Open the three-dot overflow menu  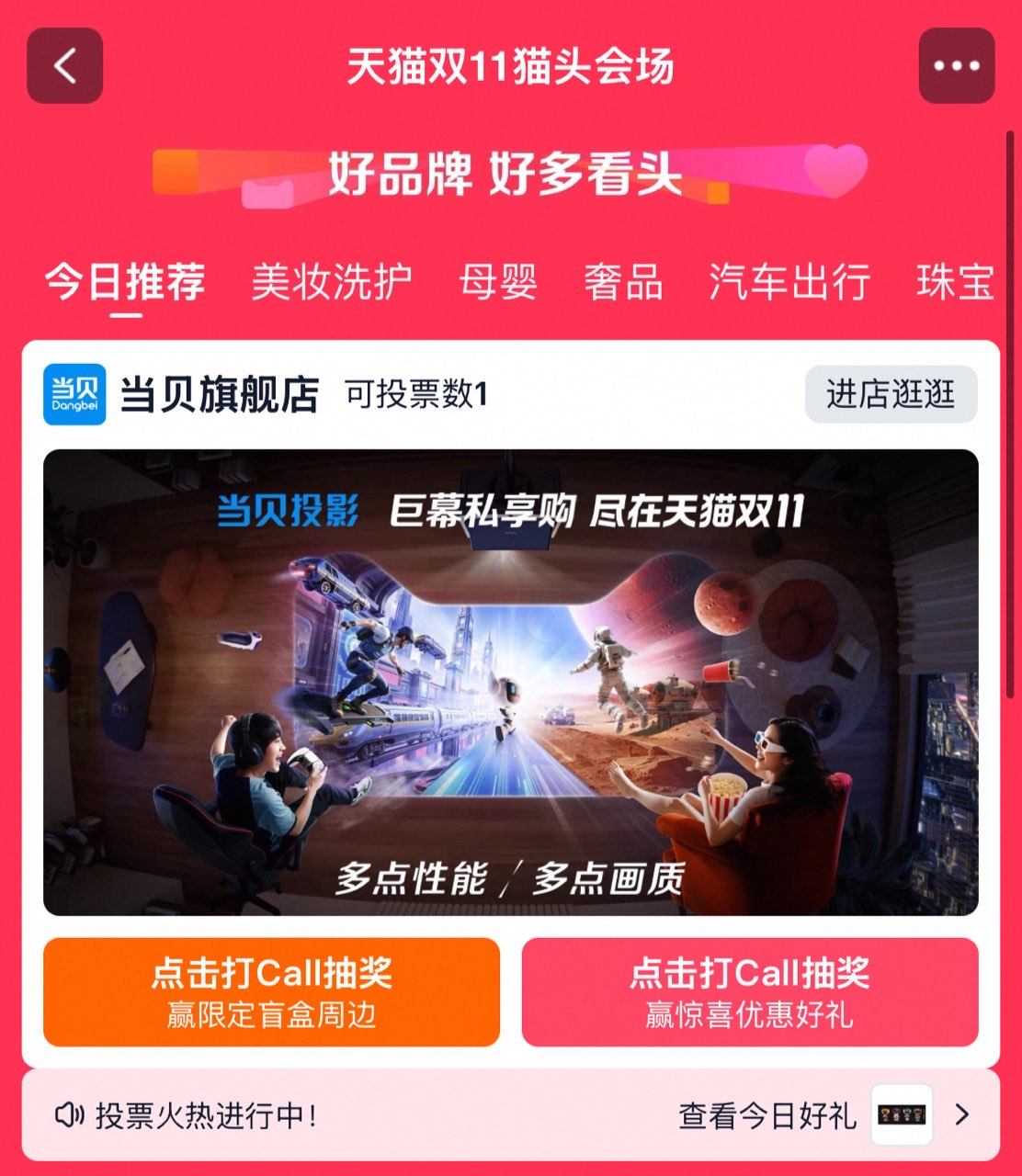[956, 66]
